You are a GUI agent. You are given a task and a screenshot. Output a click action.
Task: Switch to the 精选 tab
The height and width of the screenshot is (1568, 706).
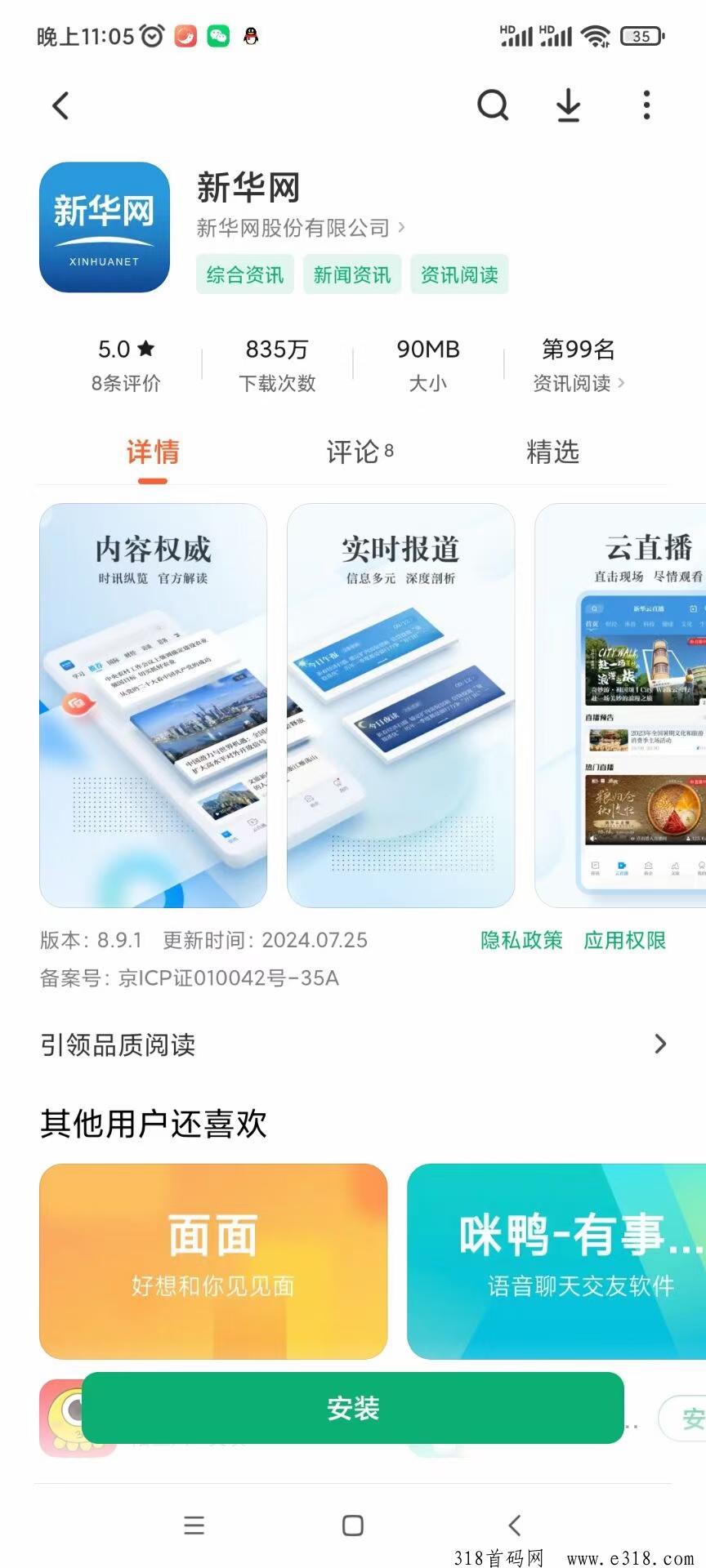tap(552, 452)
